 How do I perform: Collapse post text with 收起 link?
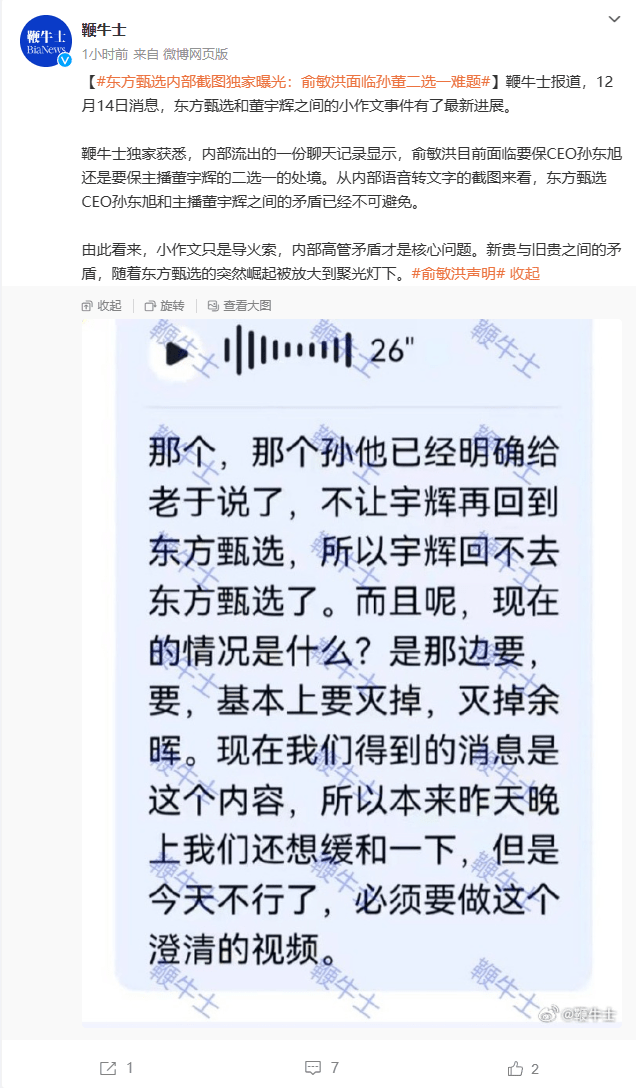point(525,273)
